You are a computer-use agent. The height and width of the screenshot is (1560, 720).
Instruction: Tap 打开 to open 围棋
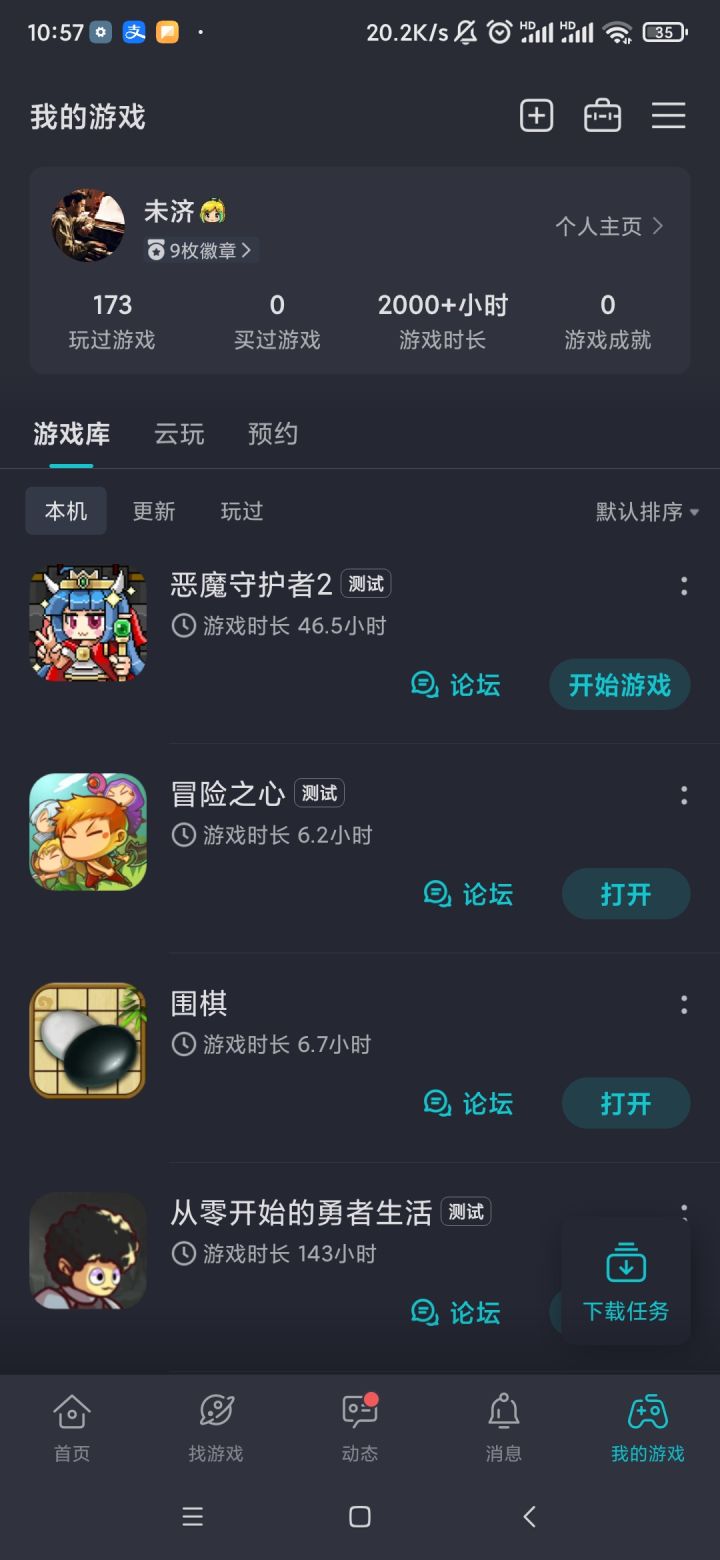[626, 1103]
